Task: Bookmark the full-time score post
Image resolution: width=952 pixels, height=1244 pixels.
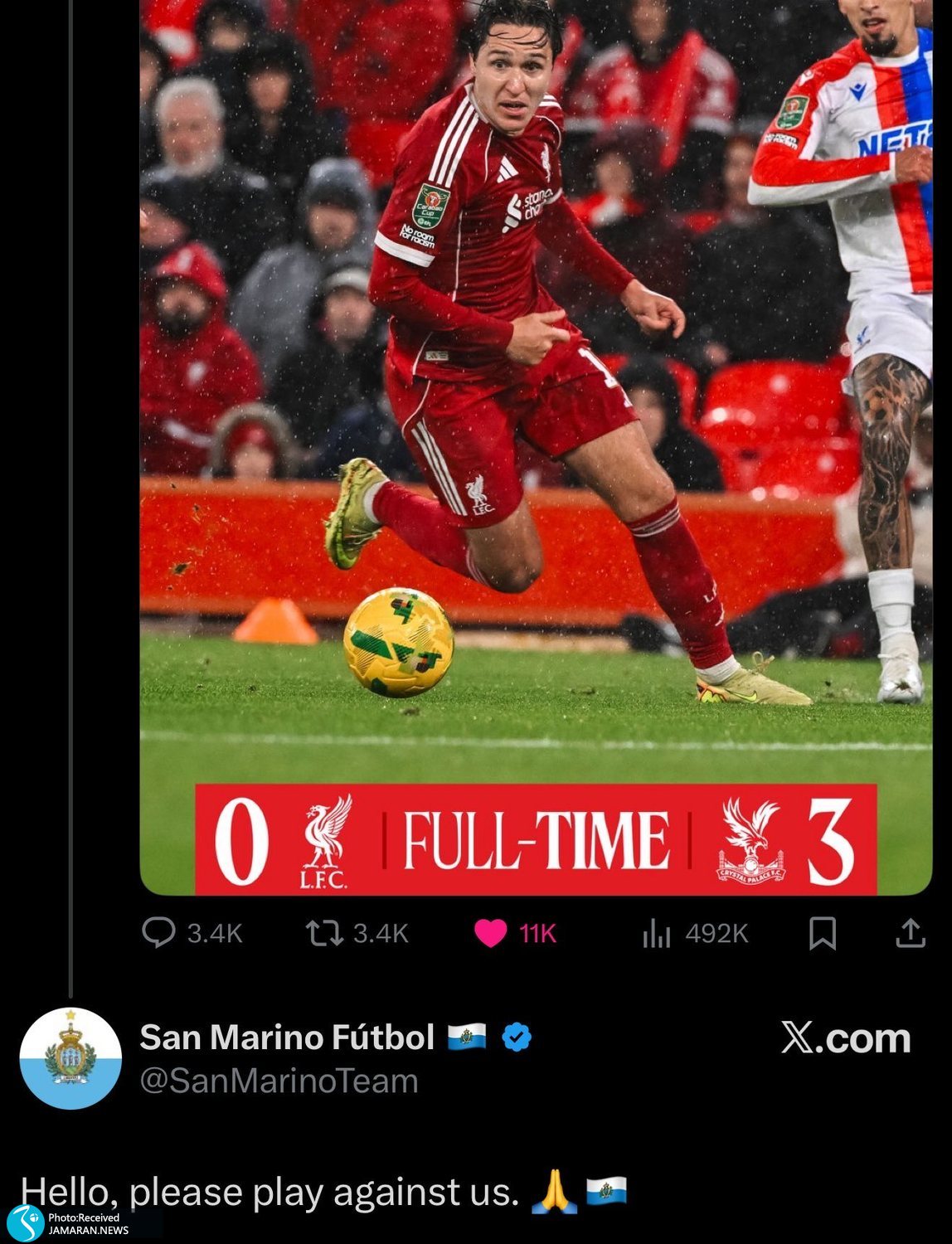Action: tap(822, 933)
